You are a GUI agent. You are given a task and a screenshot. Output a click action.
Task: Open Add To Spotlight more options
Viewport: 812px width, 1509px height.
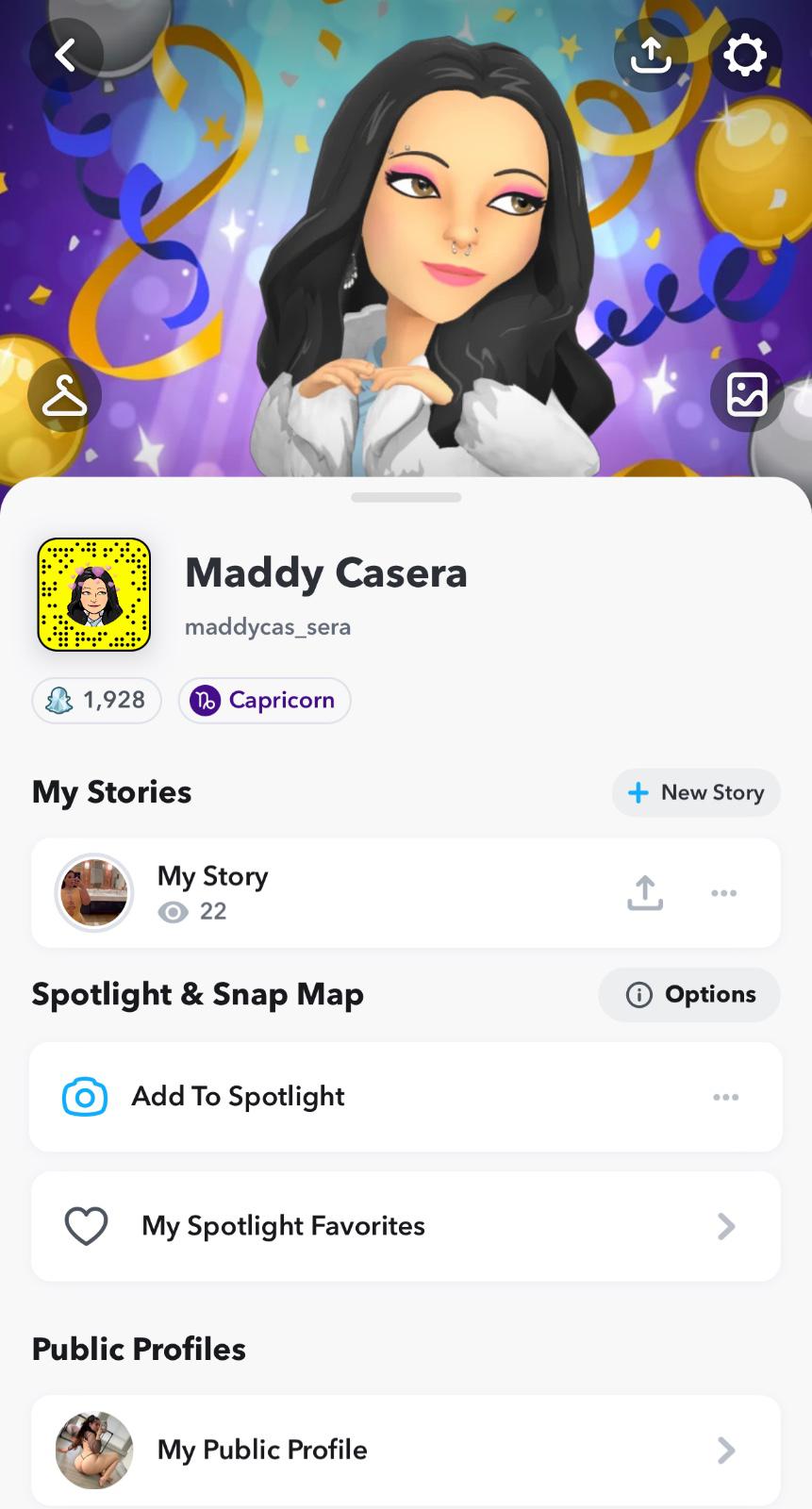[x=725, y=1097]
